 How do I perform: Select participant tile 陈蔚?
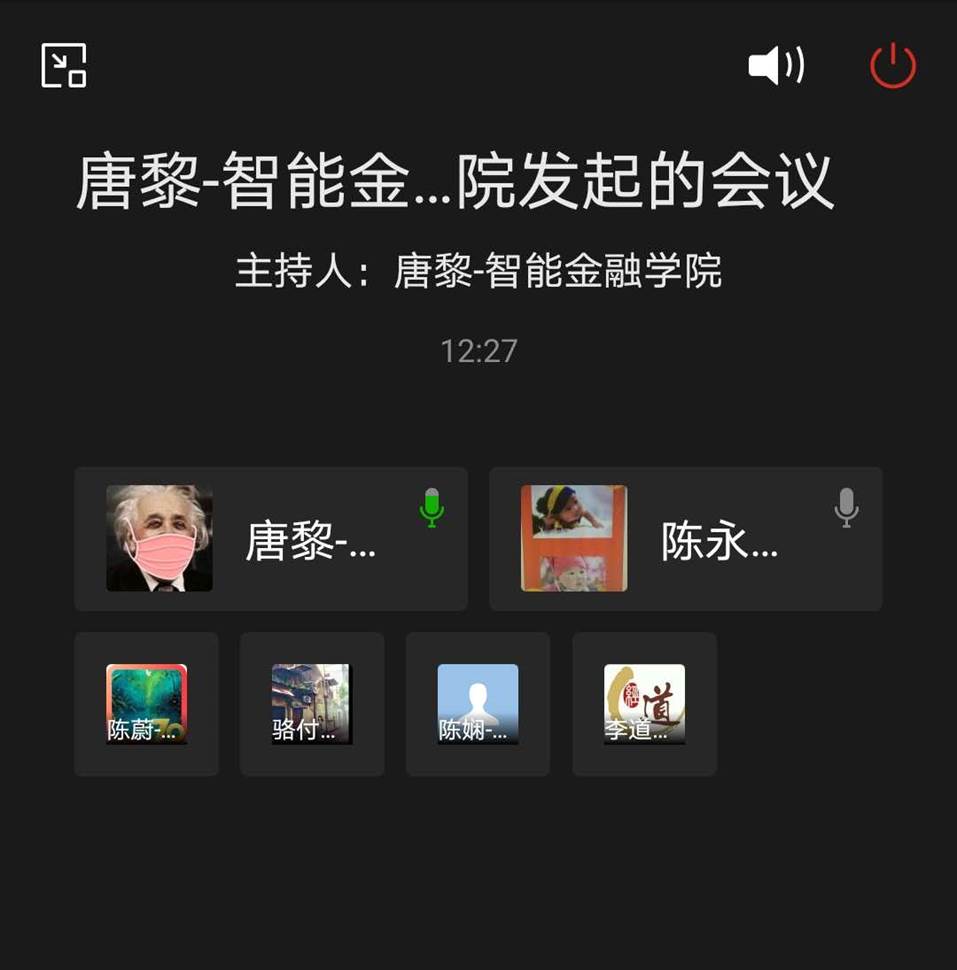pos(146,704)
